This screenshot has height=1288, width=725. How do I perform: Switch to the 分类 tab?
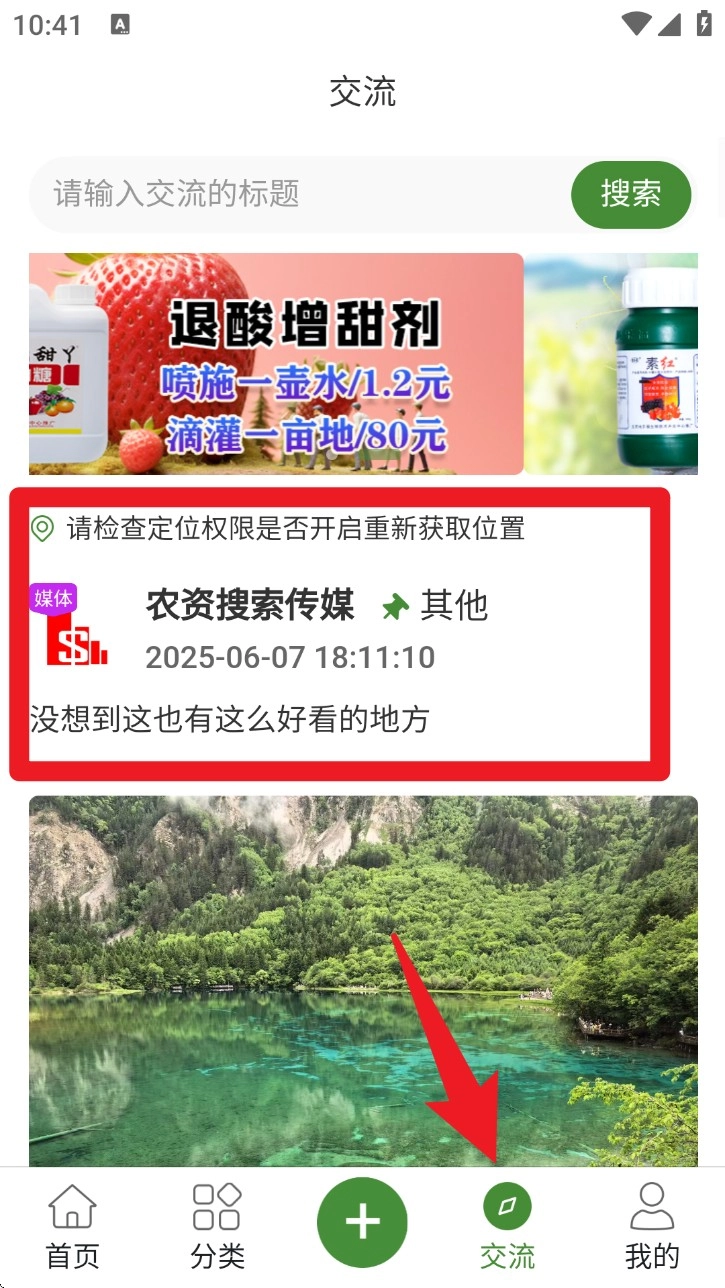click(x=217, y=1226)
